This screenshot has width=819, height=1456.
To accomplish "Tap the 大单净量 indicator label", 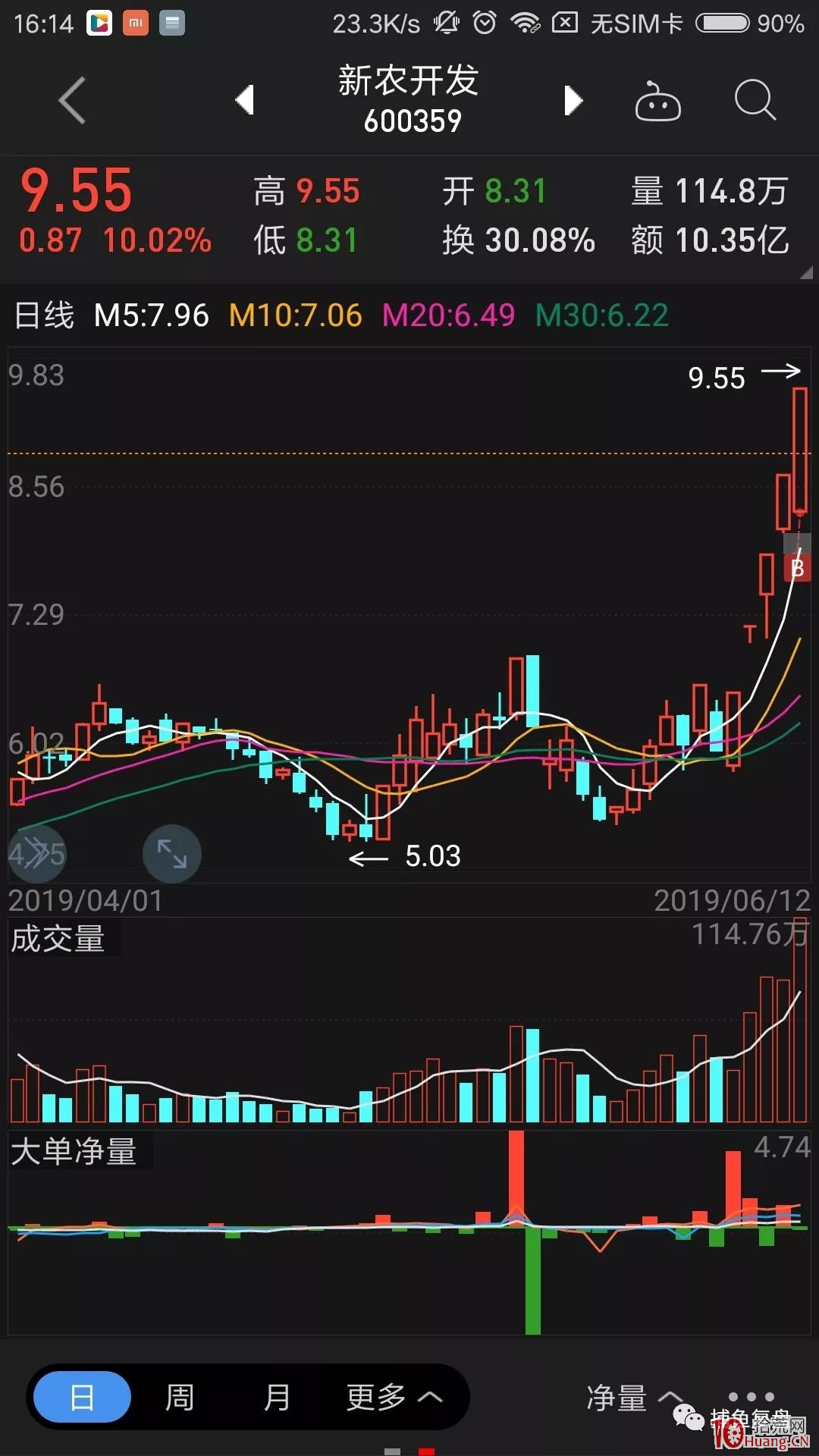I will pos(74,1151).
